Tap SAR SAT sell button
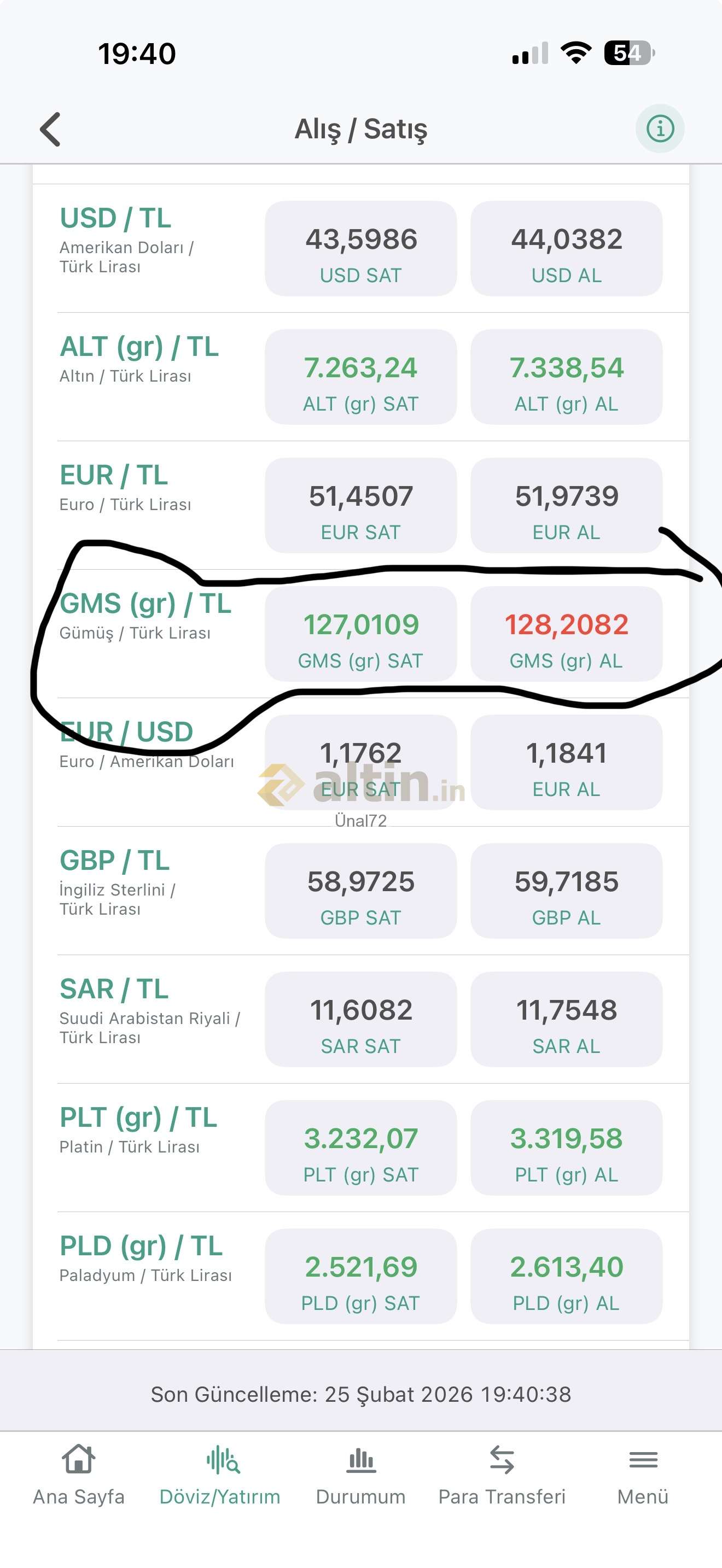The width and height of the screenshot is (722, 1568). [360, 1020]
